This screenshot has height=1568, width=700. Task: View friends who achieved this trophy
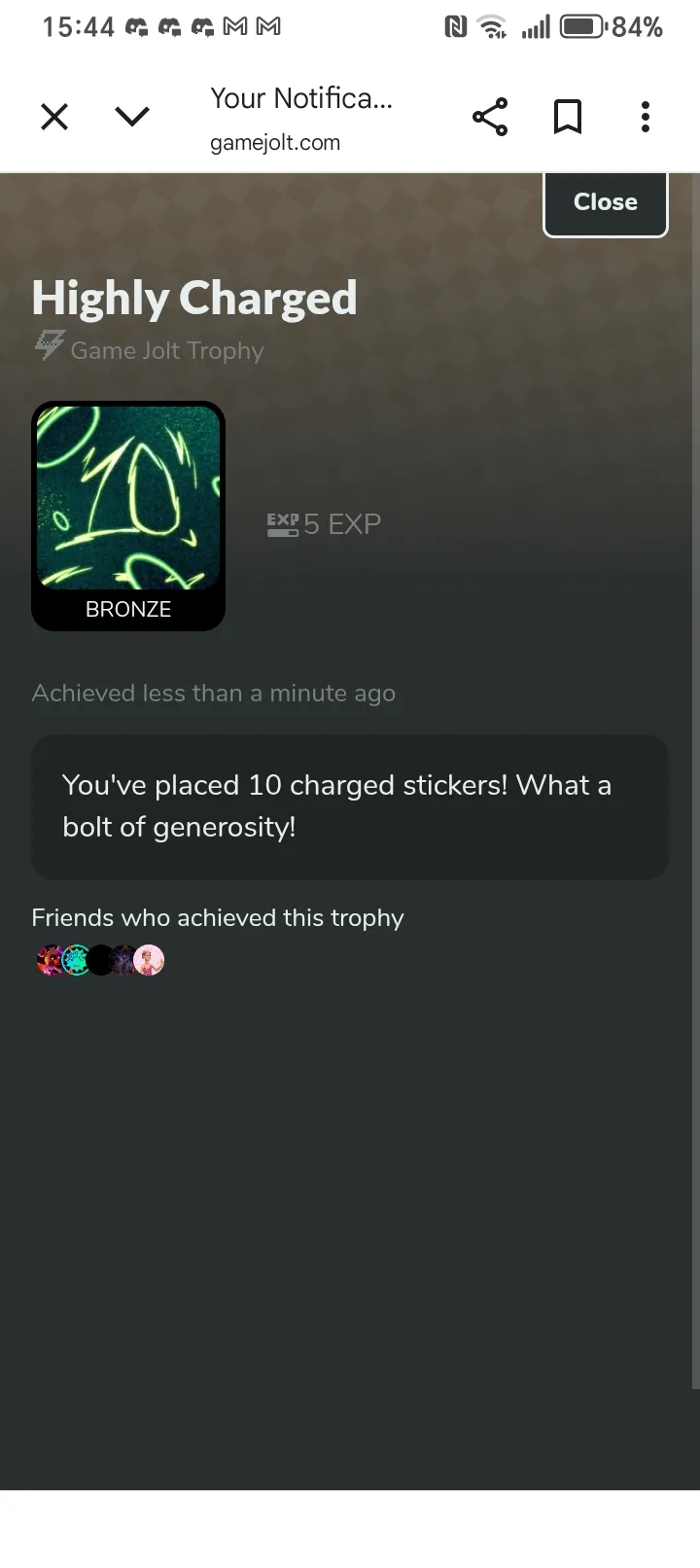[100, 961]
